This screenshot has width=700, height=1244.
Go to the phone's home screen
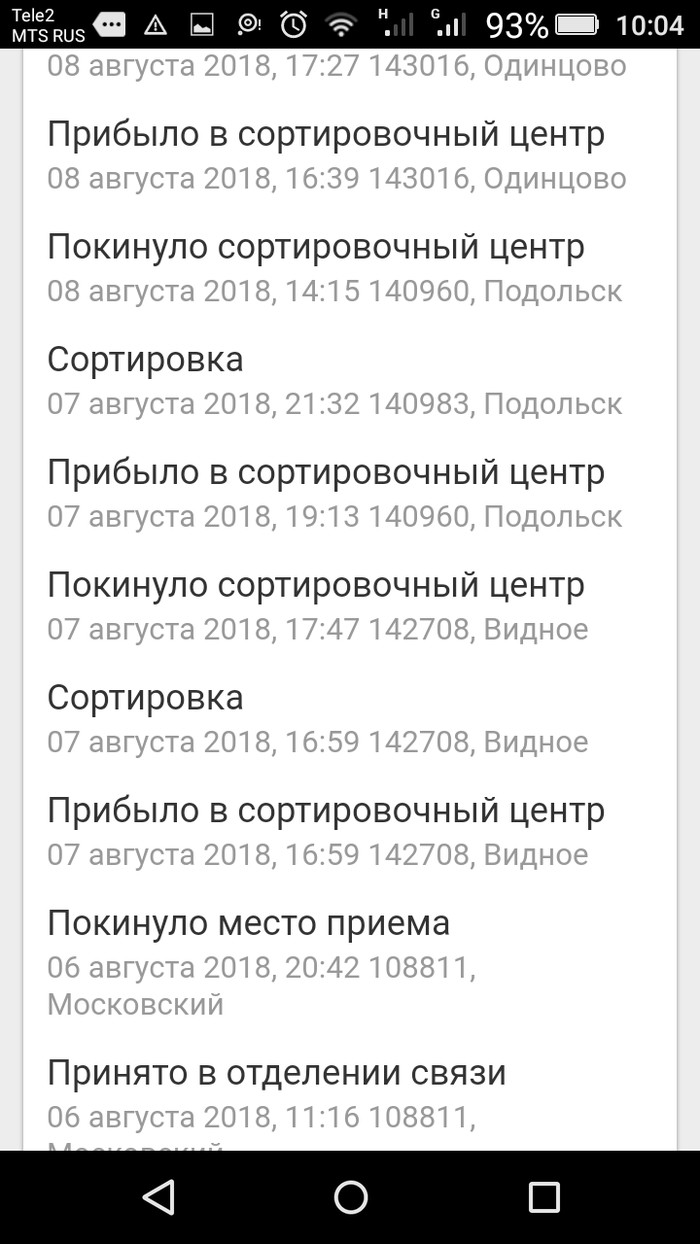point(350,1197)
